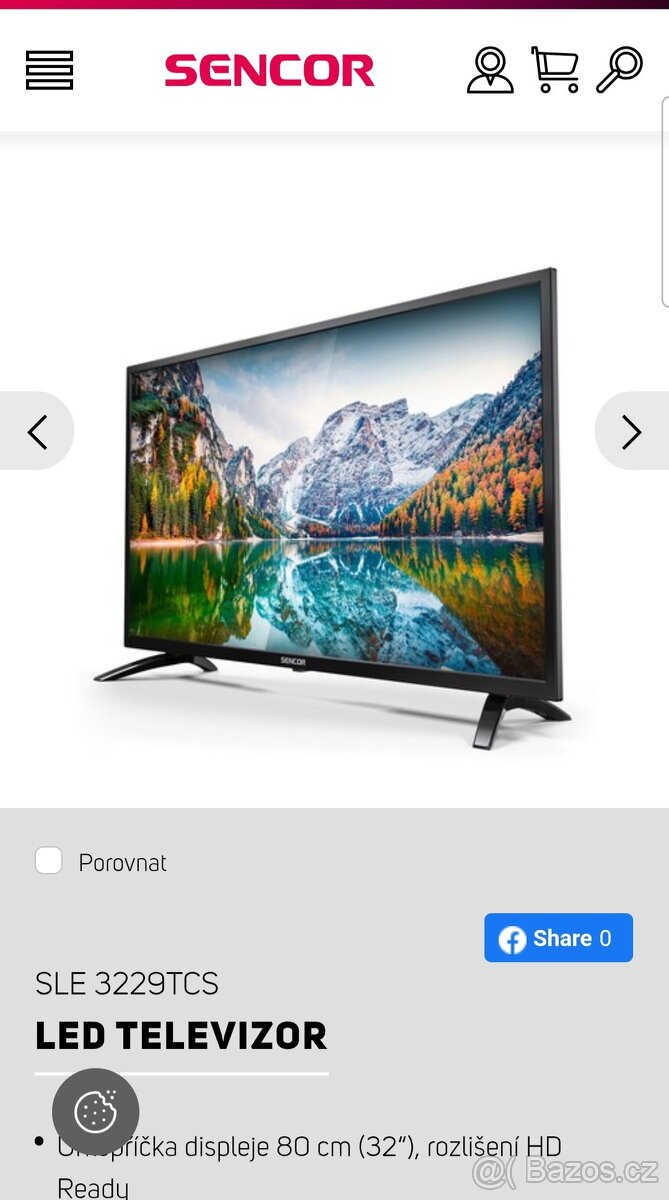The image size is (669, 1200).
Task: Share the TV on Facebook
Action: [558, 938]
